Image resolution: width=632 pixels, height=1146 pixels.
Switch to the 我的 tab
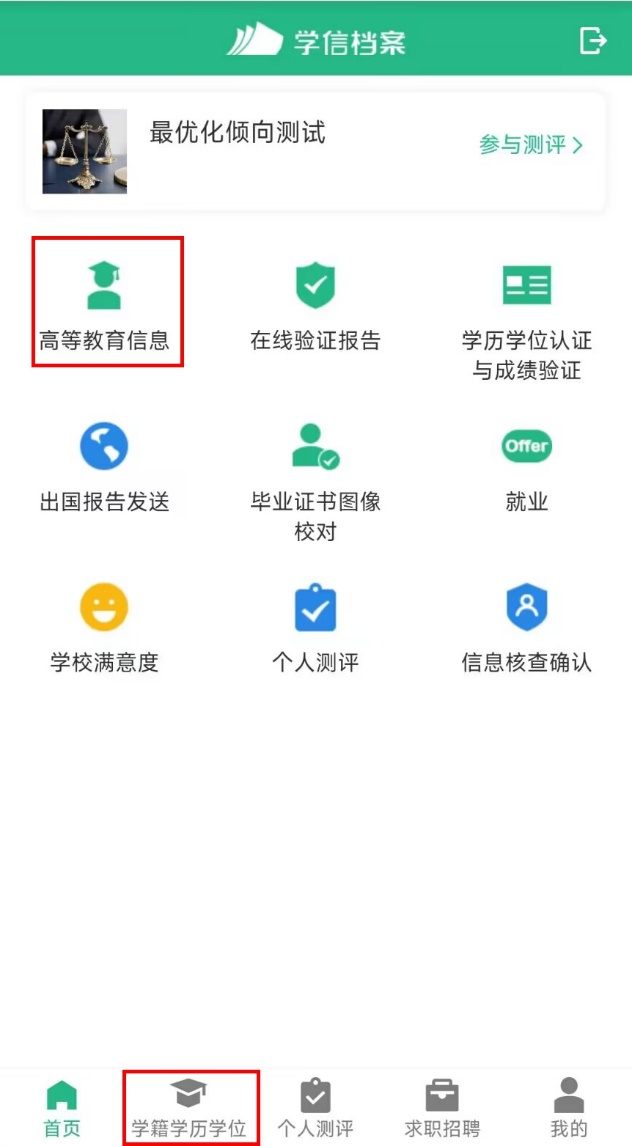(x=569, y=1107)
